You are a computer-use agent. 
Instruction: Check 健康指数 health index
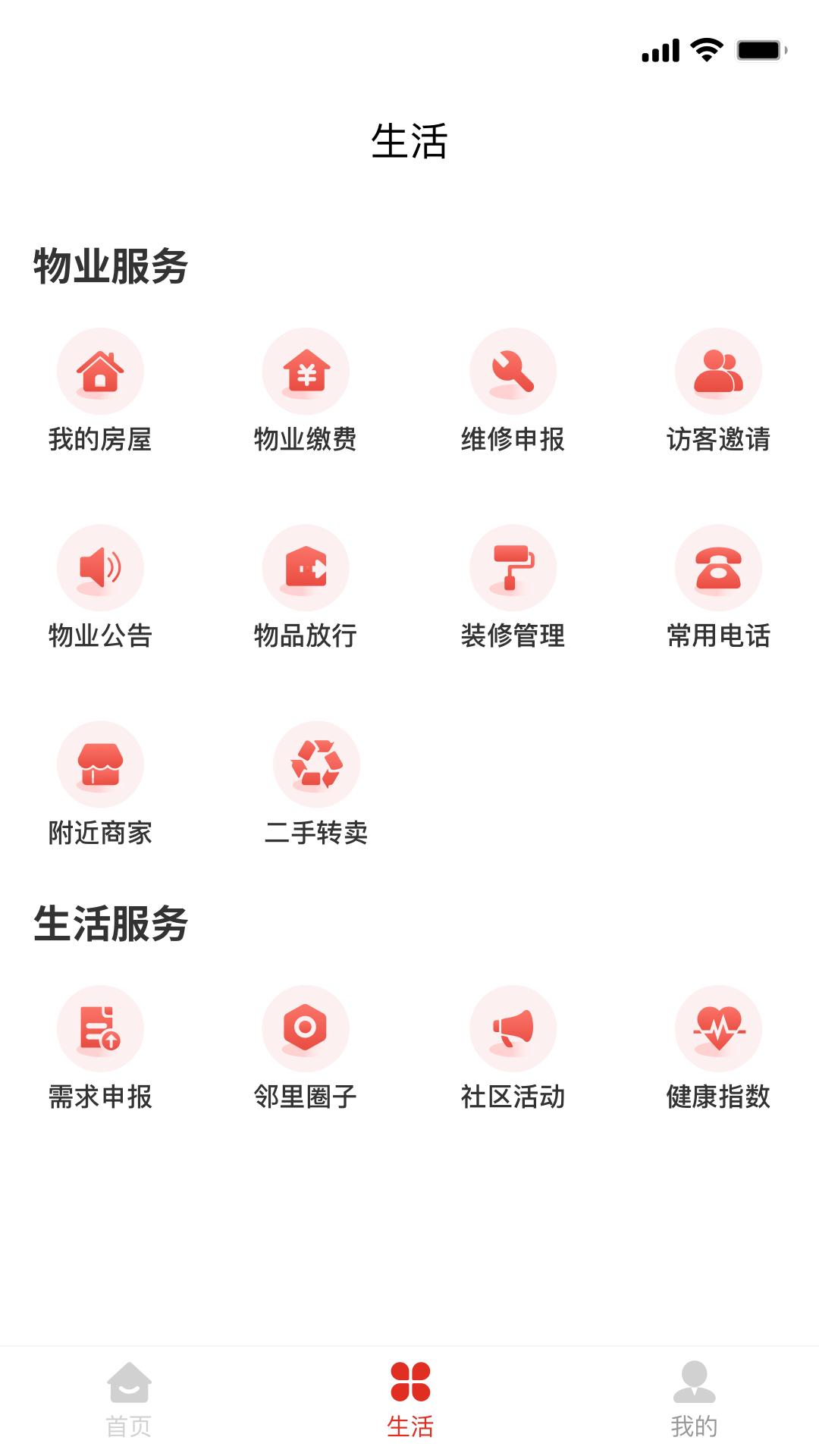click(719, 1053)
